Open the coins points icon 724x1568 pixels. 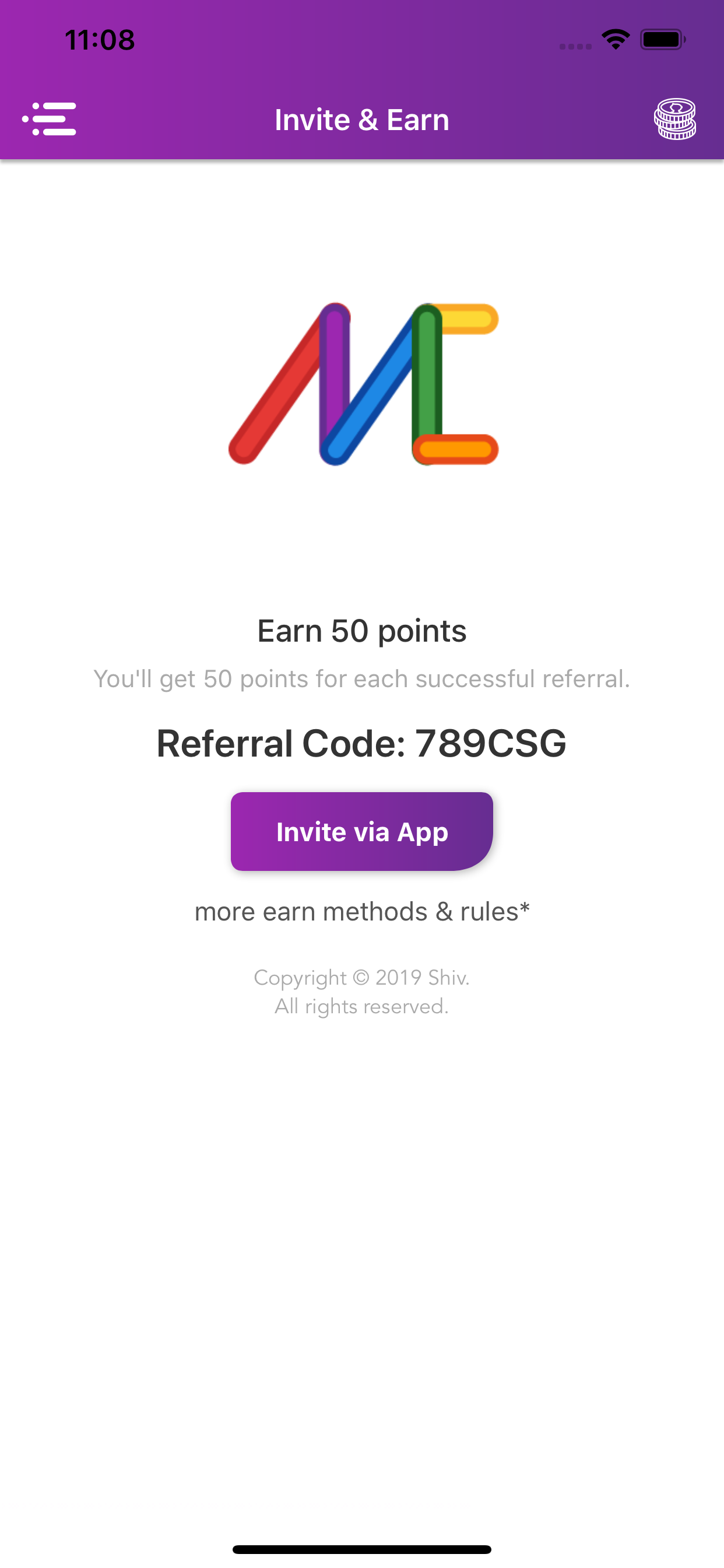coord(674,120)
